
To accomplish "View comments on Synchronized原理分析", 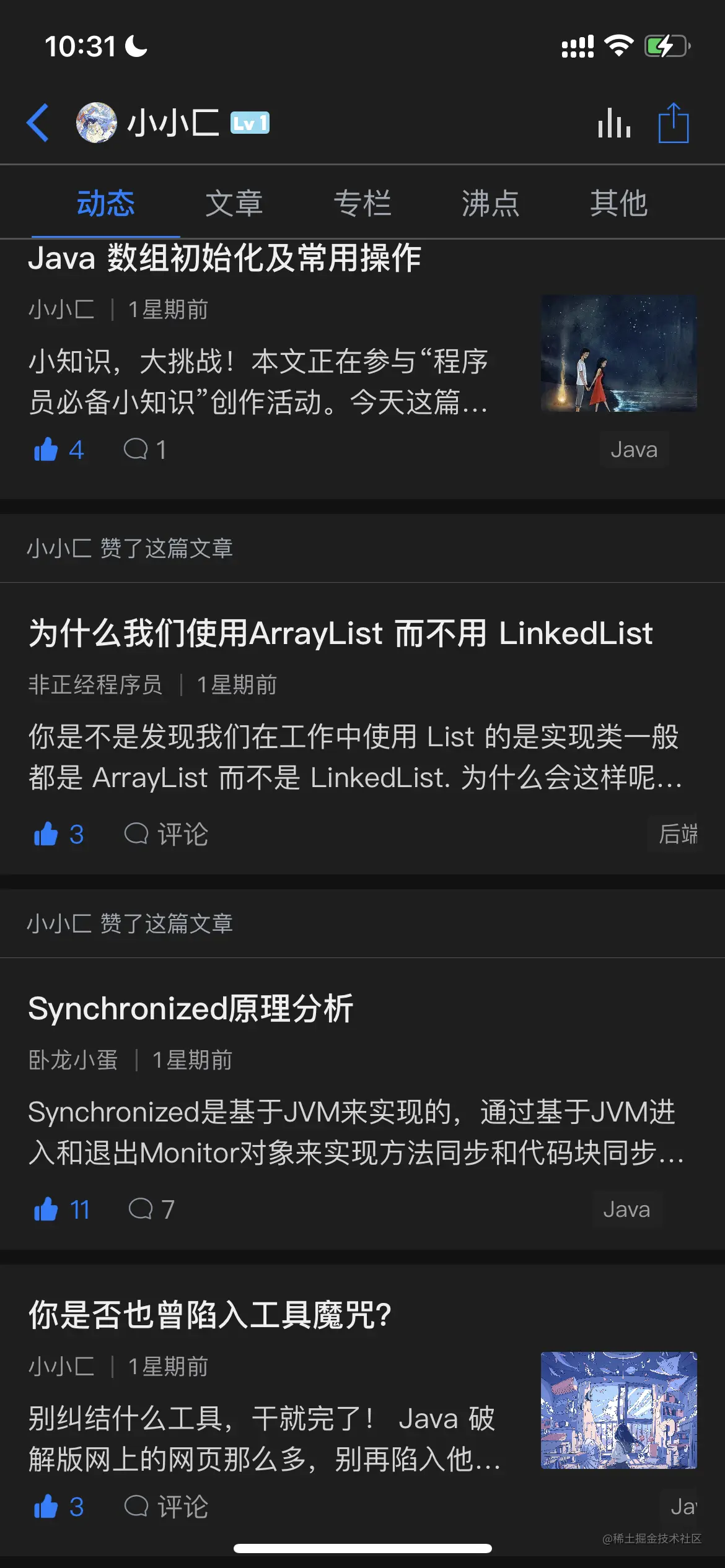I will coord(151,1209).
